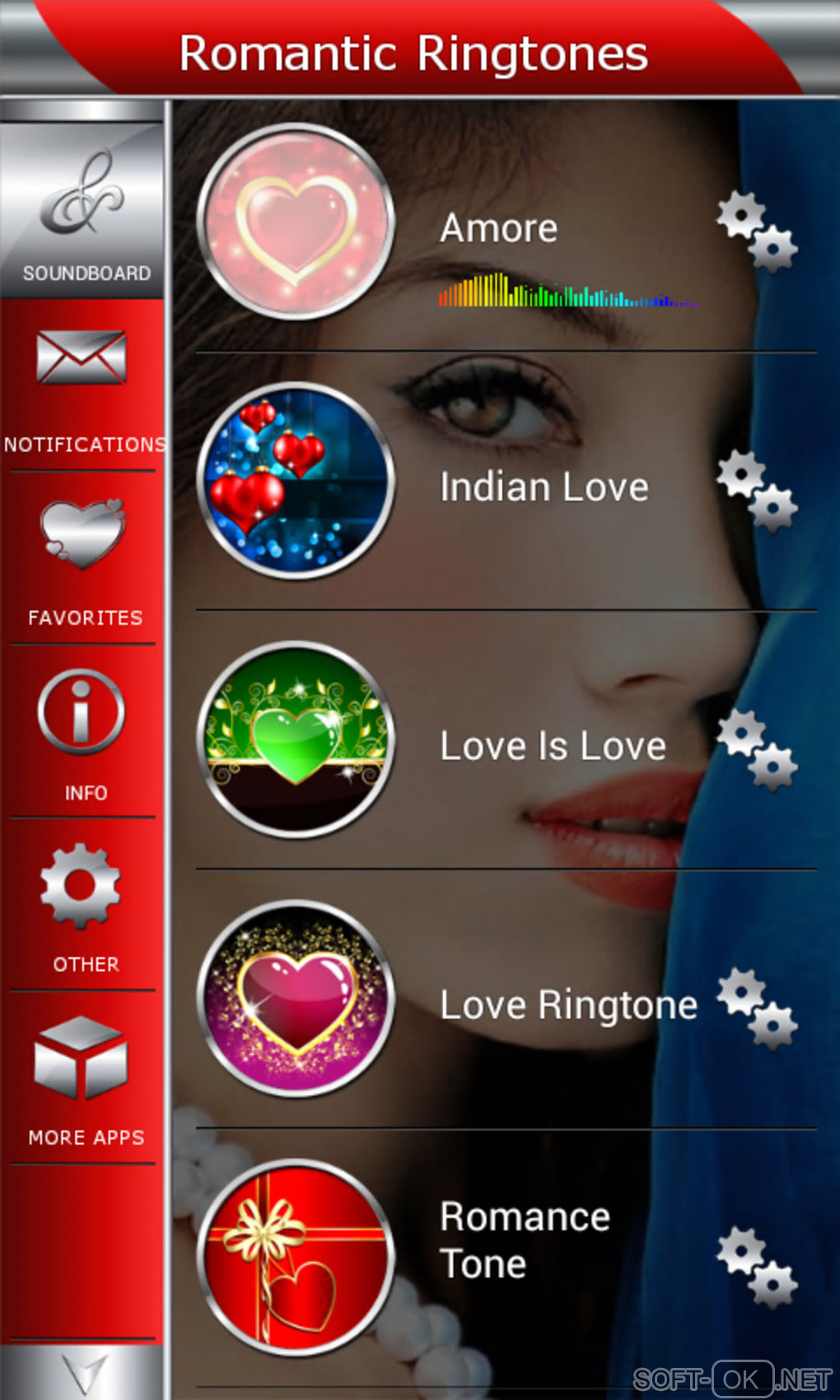Play the Amore ringtone
Image resolution: width=840 pixels, height=1400 pixels.
[x=296, y=222]
